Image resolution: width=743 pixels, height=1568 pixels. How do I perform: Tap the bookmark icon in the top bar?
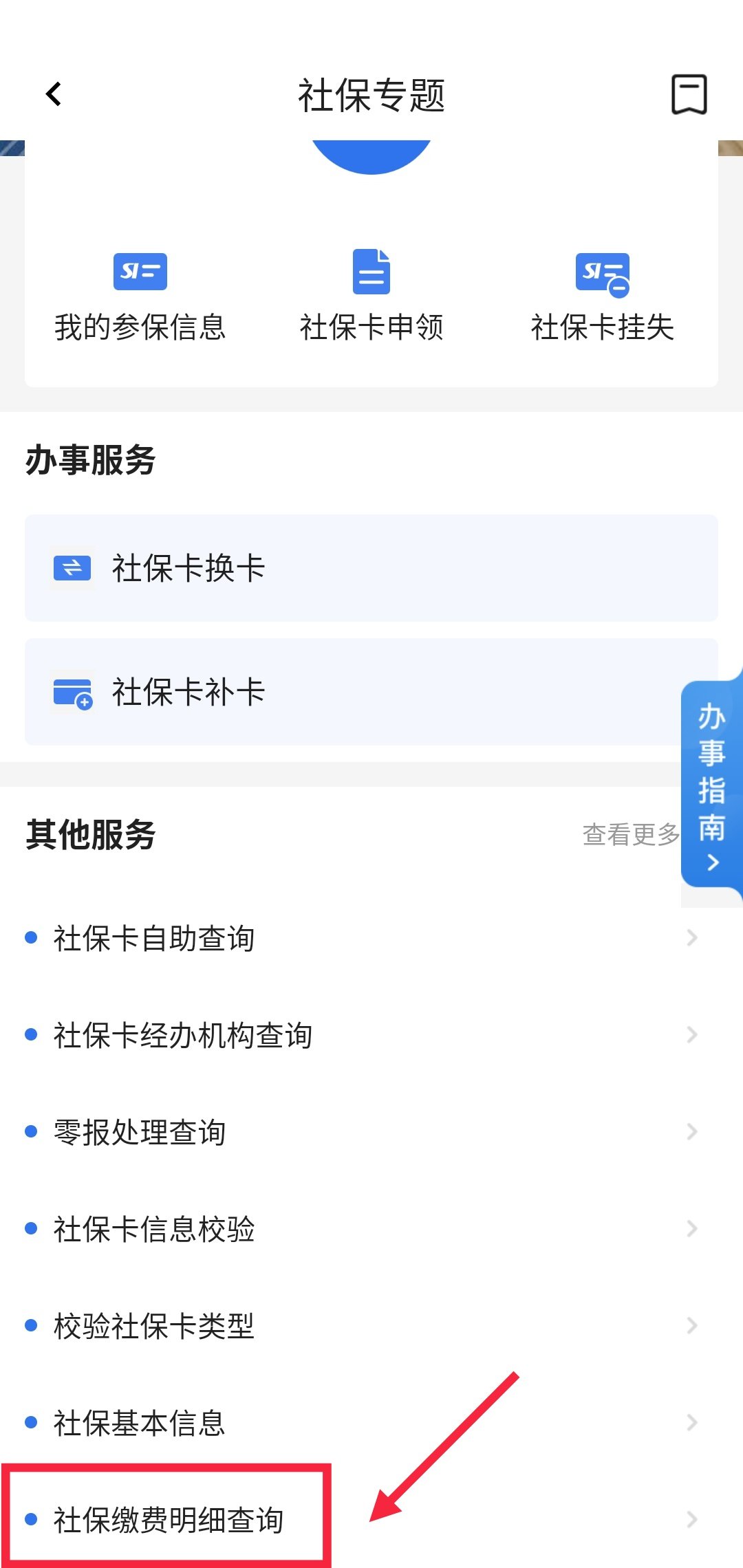[689, 94]
